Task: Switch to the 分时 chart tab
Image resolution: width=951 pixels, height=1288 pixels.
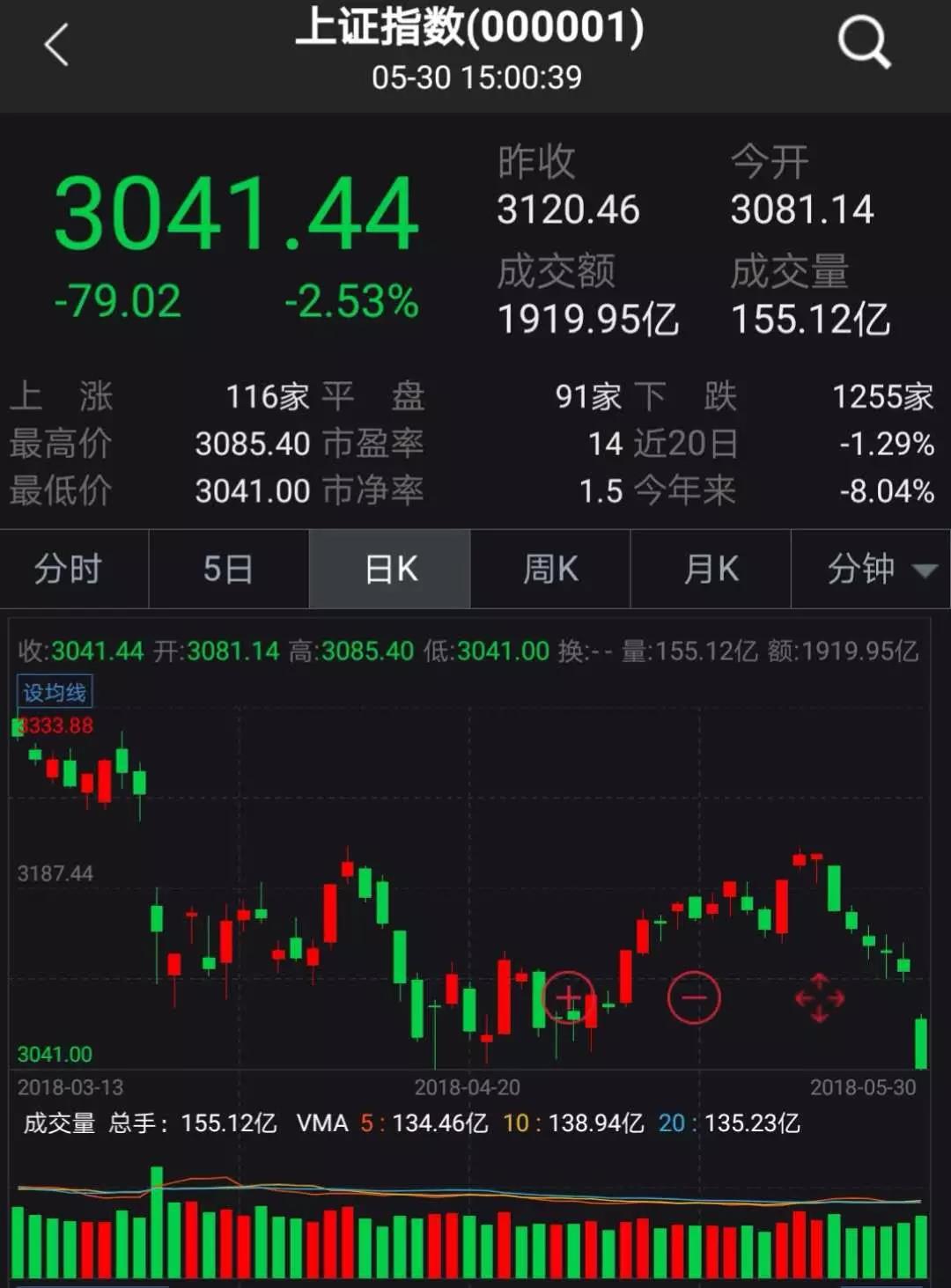Action: (69, 569)
